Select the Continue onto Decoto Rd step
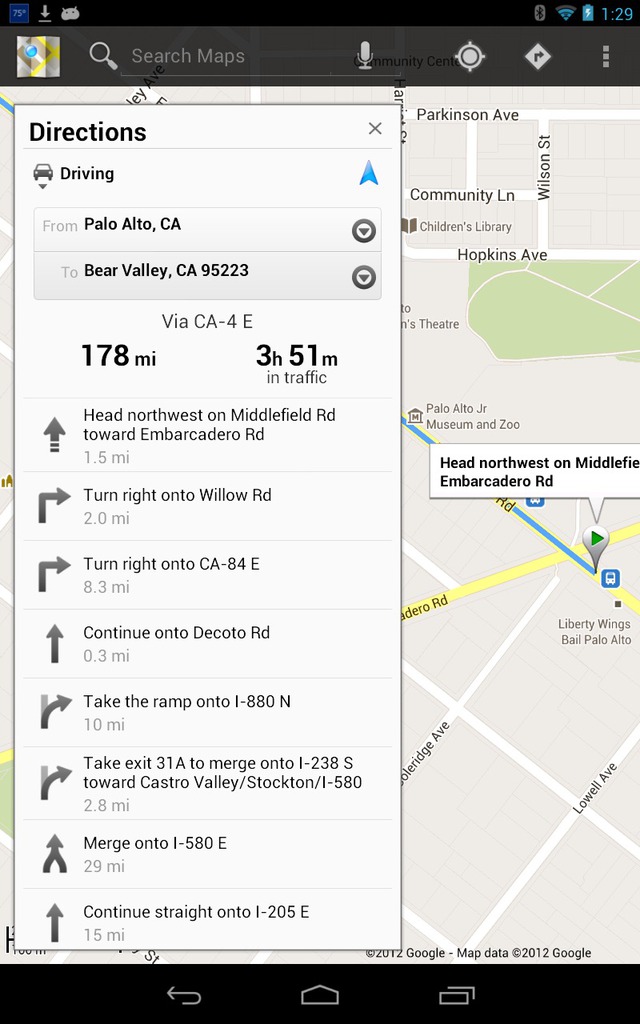 coord(208,643)
